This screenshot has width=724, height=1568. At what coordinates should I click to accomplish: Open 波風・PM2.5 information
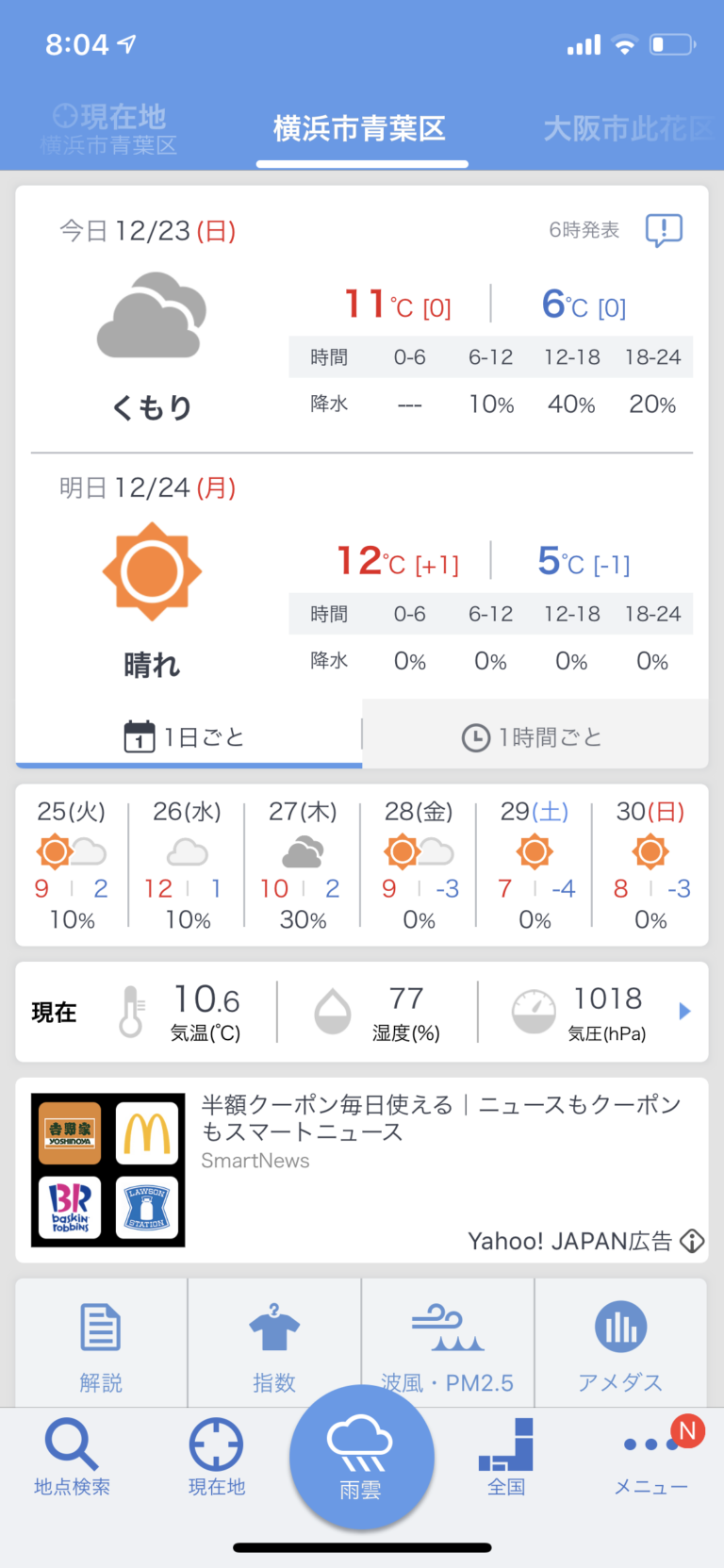[447, 1344]
